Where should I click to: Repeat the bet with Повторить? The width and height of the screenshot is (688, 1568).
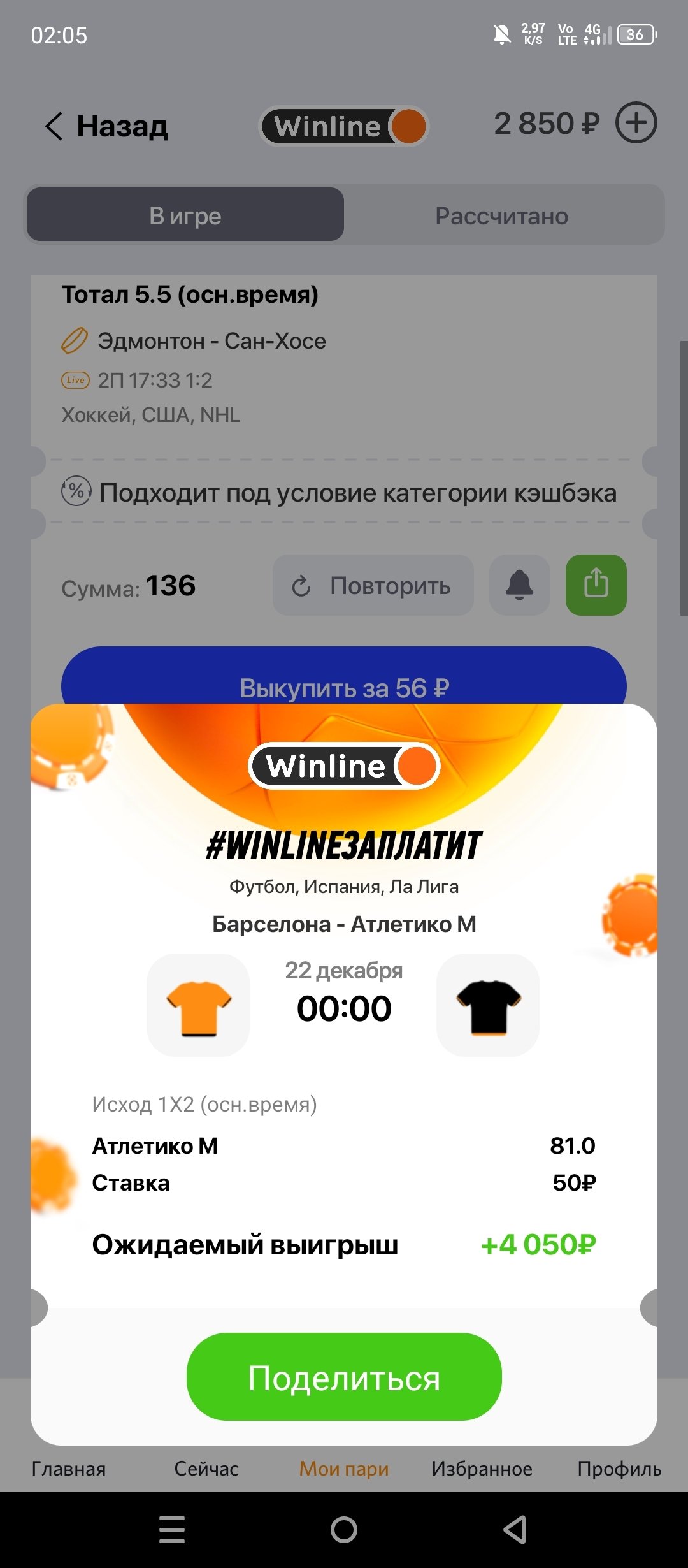373,585
